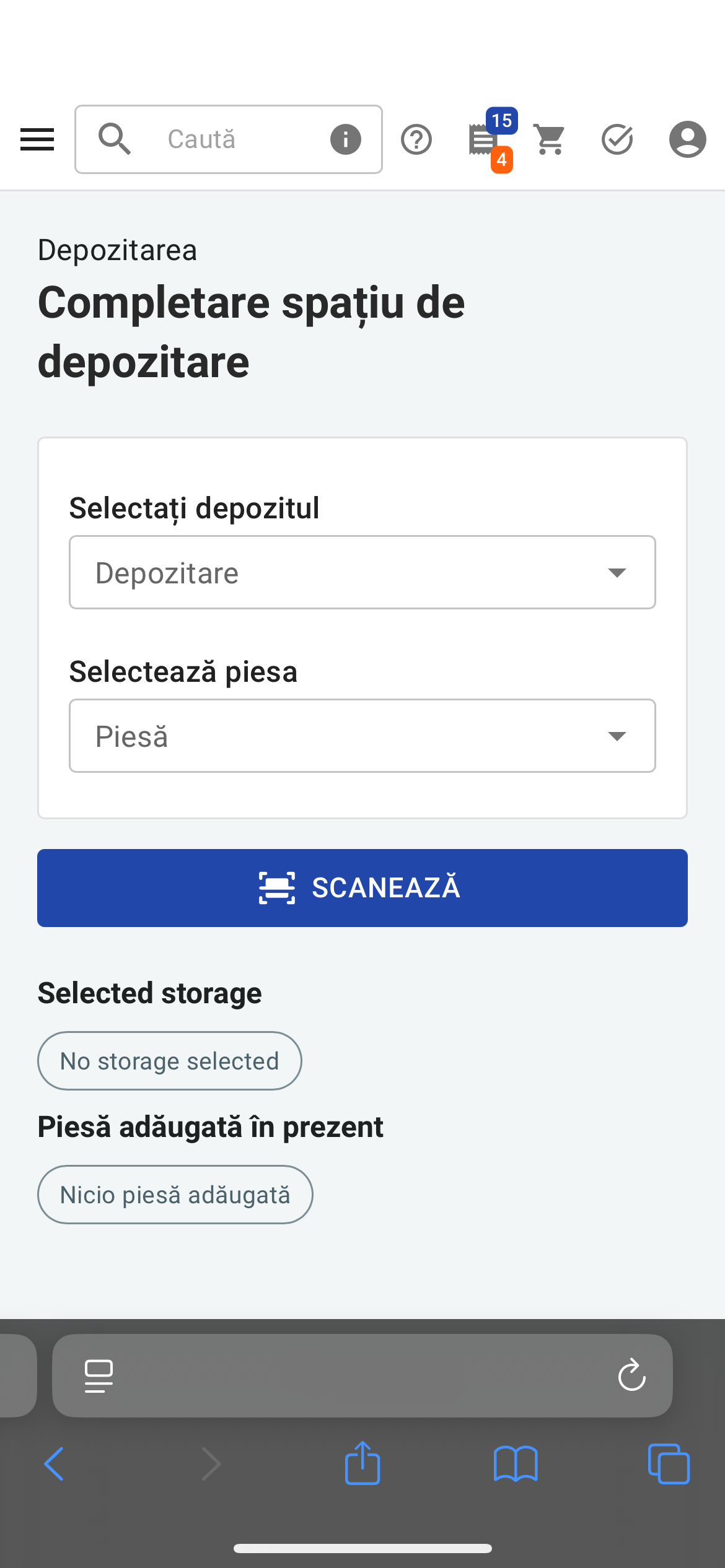Image resolution: width=725 pixels, height=1568 pixels.
Task: Show open browser tabs
Action: pos(669,1464)
